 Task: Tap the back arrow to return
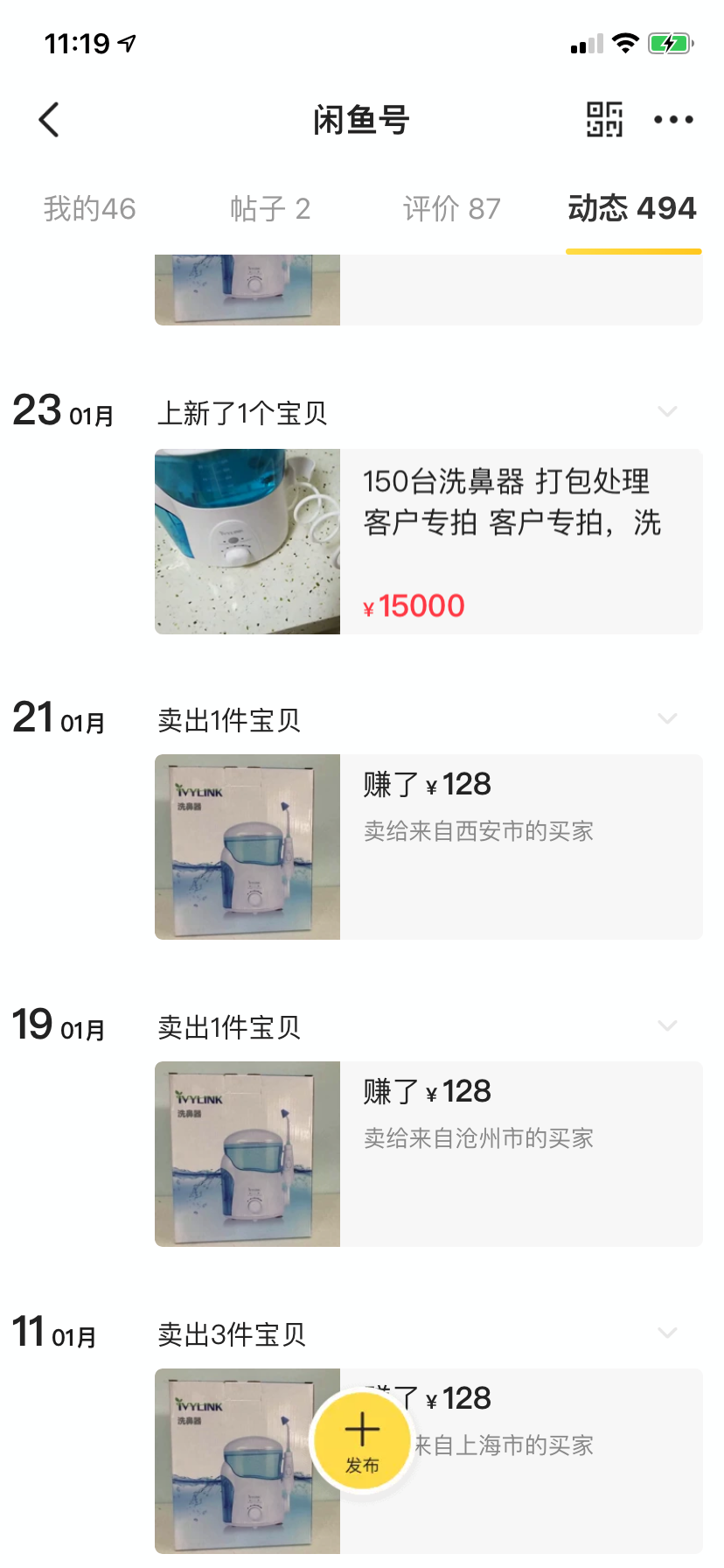[50, 120]
